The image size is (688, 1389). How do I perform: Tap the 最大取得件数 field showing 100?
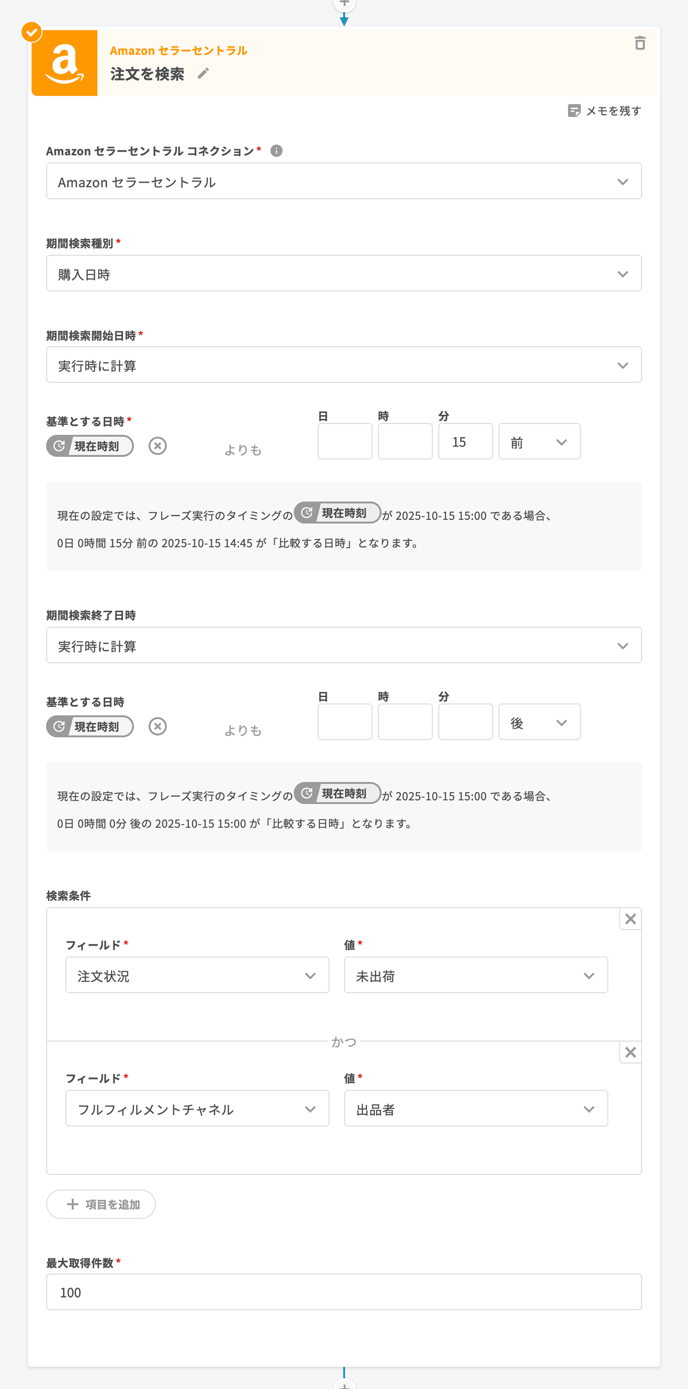343,1292
